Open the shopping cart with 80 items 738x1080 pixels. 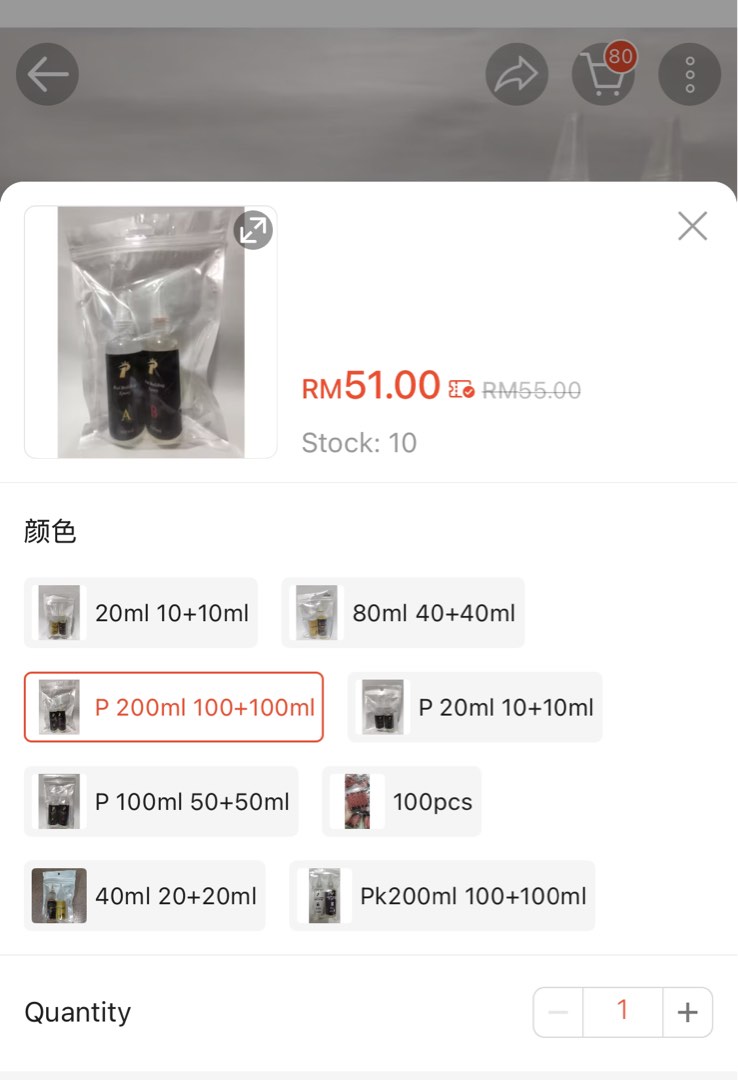point(603,75)
